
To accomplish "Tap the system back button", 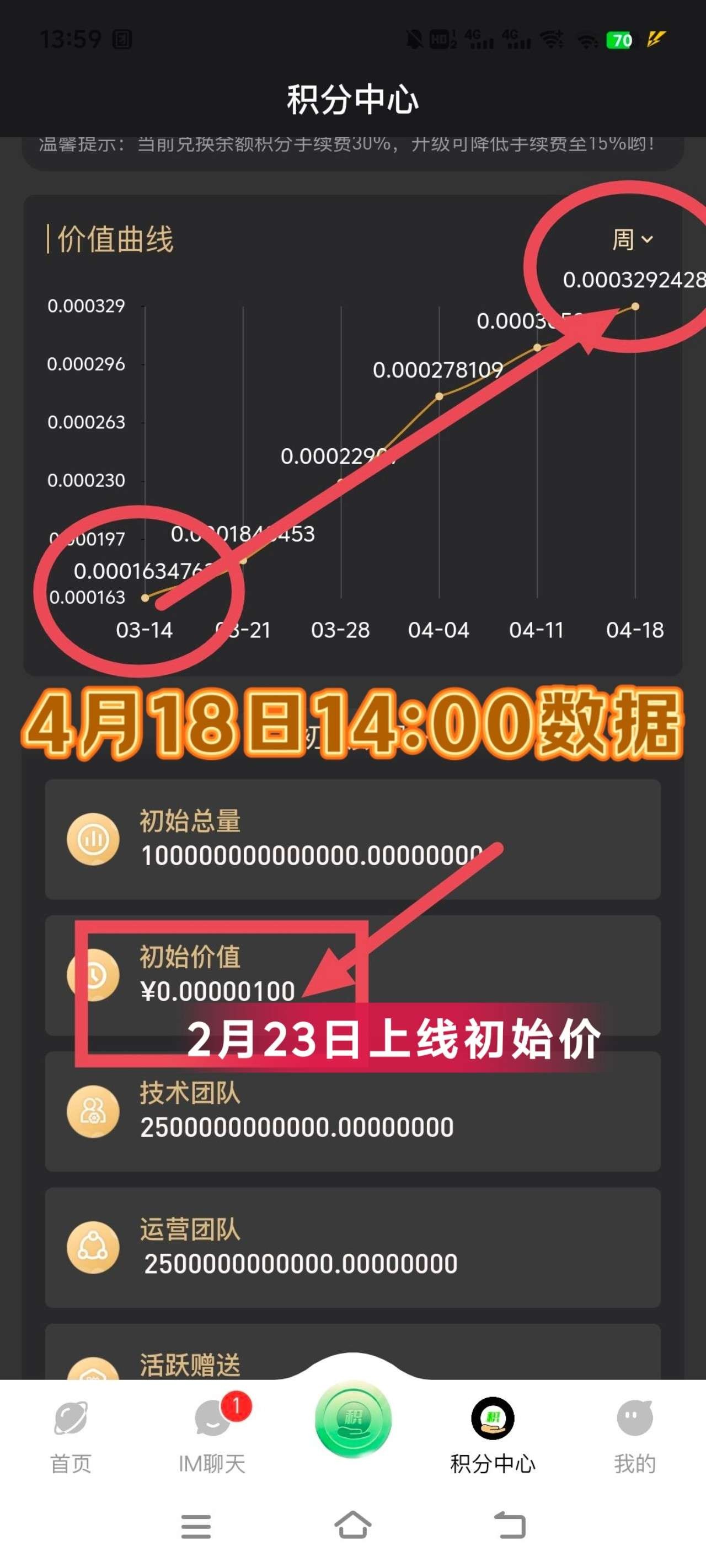I will click(510, 1526).
